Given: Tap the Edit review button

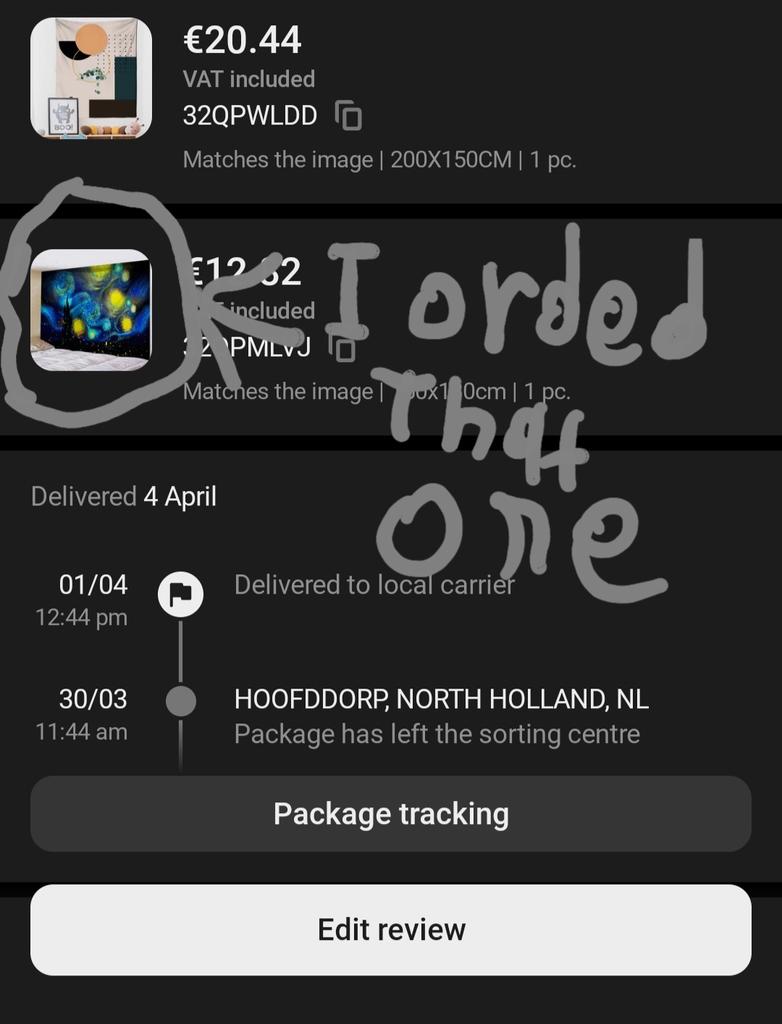Looking at the screenshot, I should 390,930.
